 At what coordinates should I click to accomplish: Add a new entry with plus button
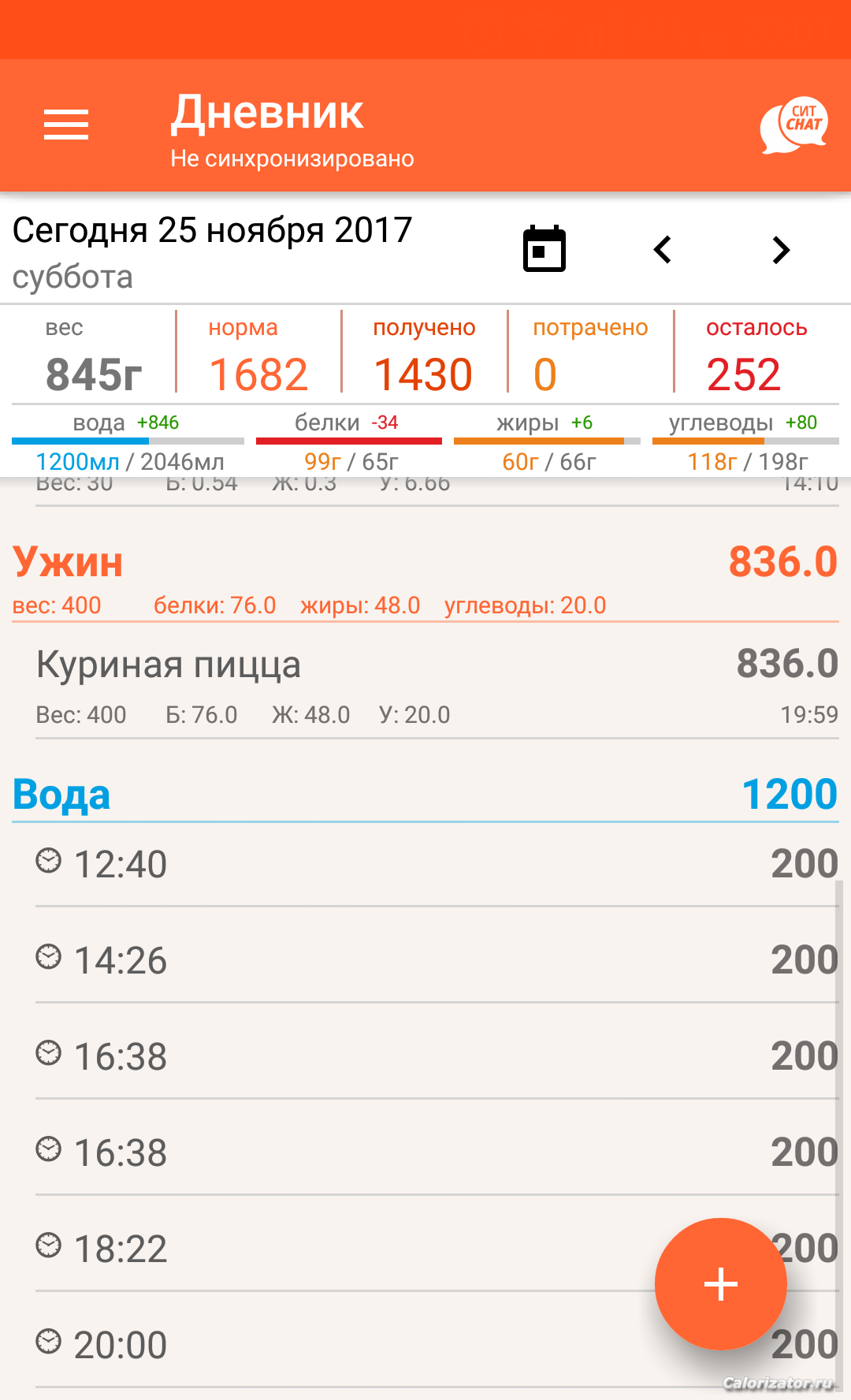point(721,1284)
